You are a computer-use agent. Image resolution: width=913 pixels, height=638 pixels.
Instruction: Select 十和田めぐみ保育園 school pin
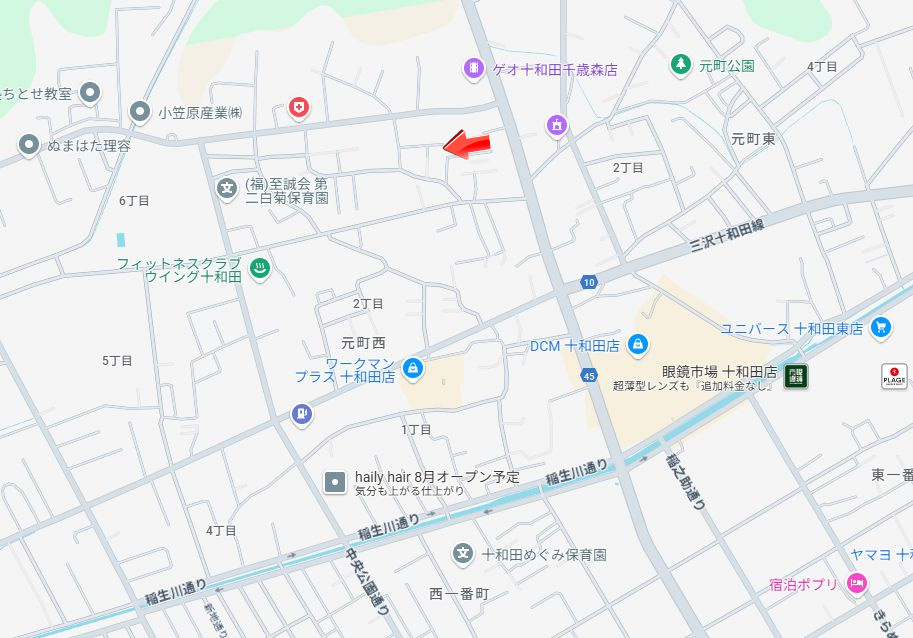pos(462,553)
